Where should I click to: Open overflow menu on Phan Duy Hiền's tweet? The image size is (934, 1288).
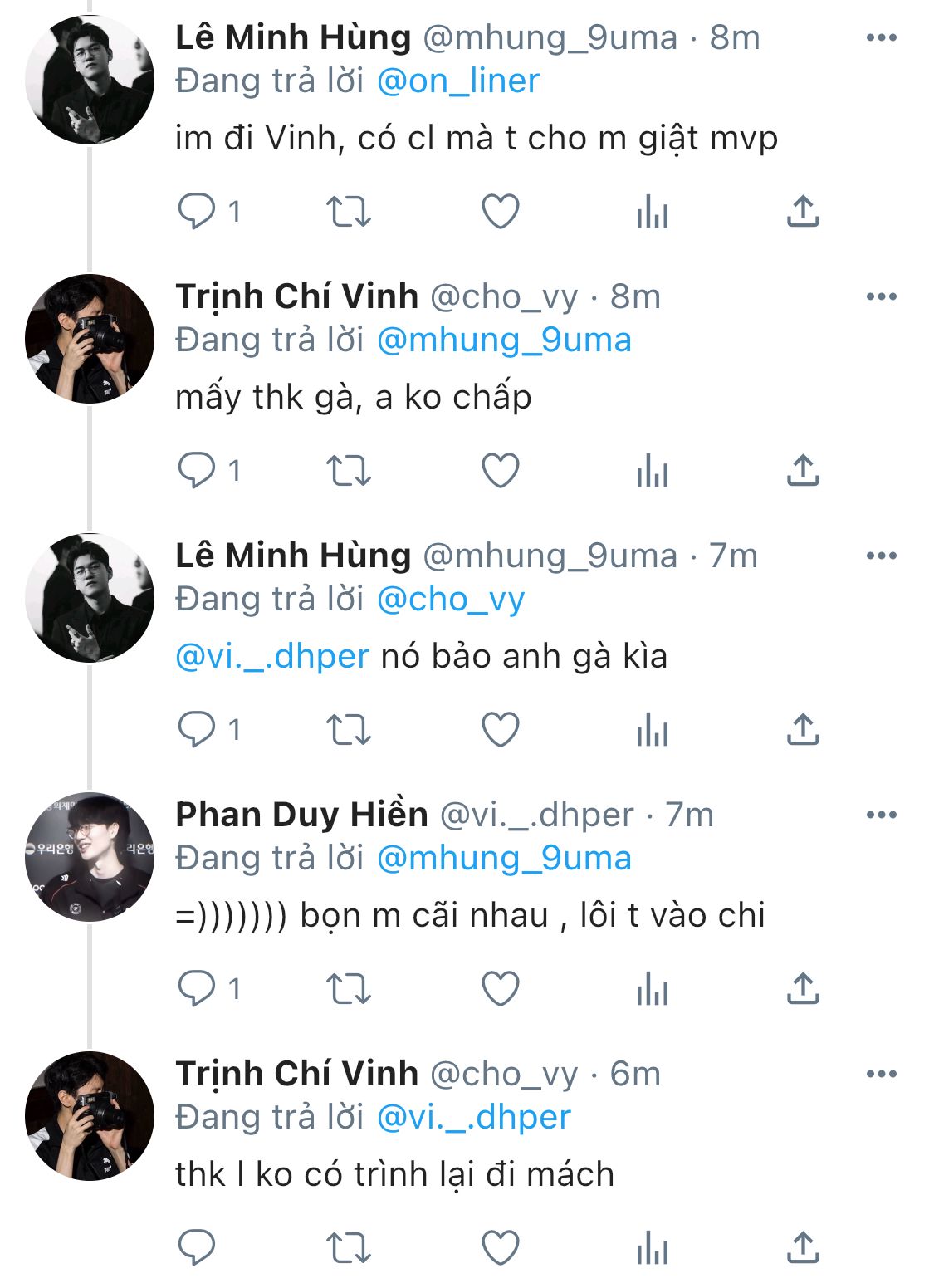(x=881, y=815)
